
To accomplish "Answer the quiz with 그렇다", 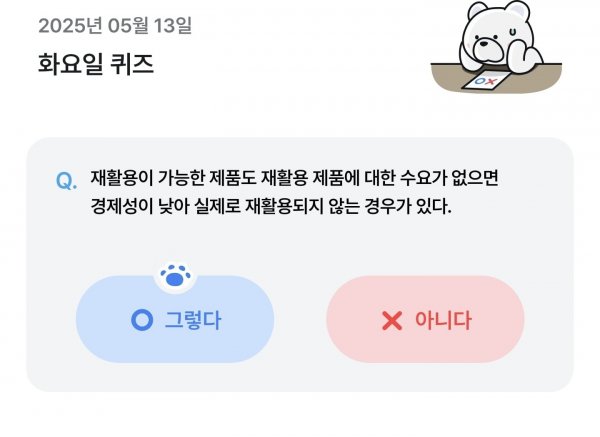I will point(175,320).
